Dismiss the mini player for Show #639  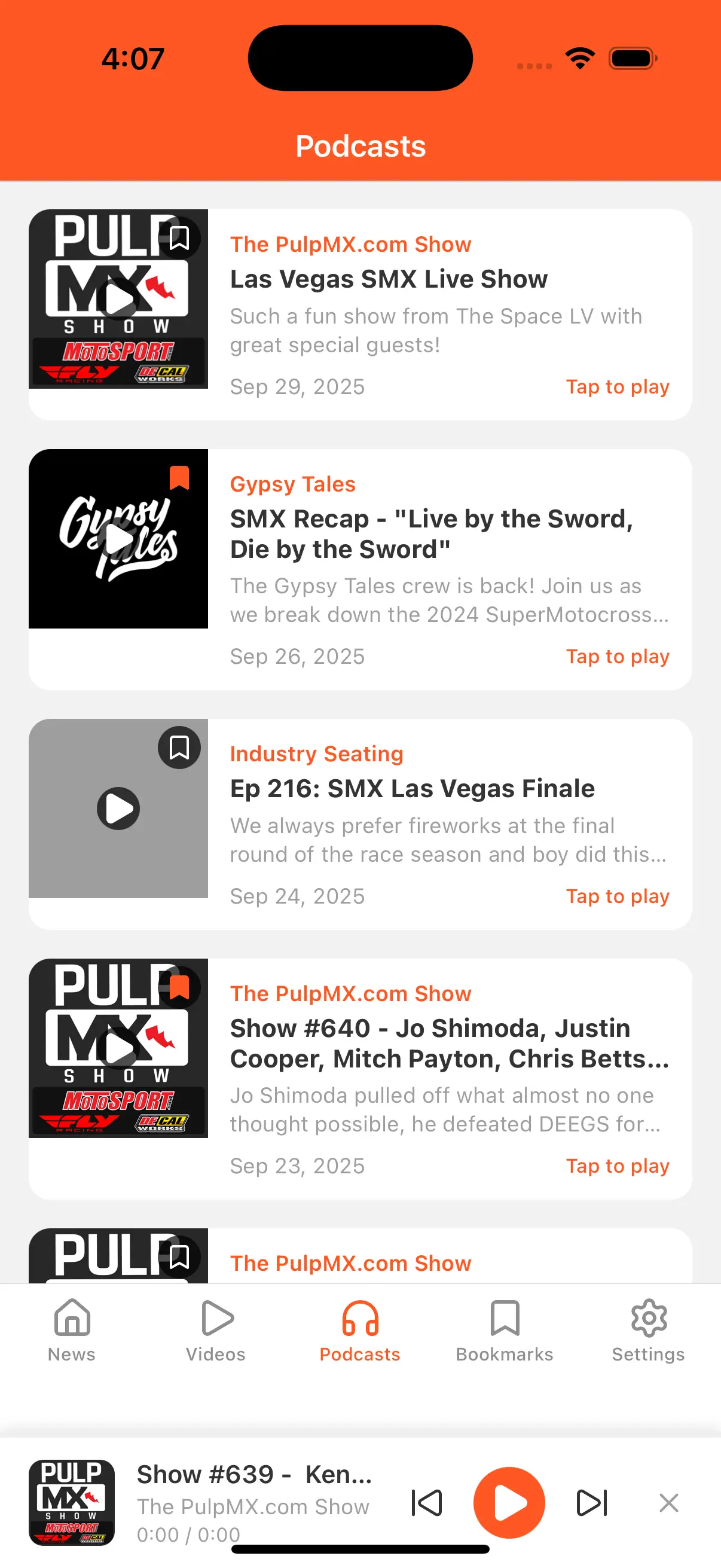click(668, 1502)
